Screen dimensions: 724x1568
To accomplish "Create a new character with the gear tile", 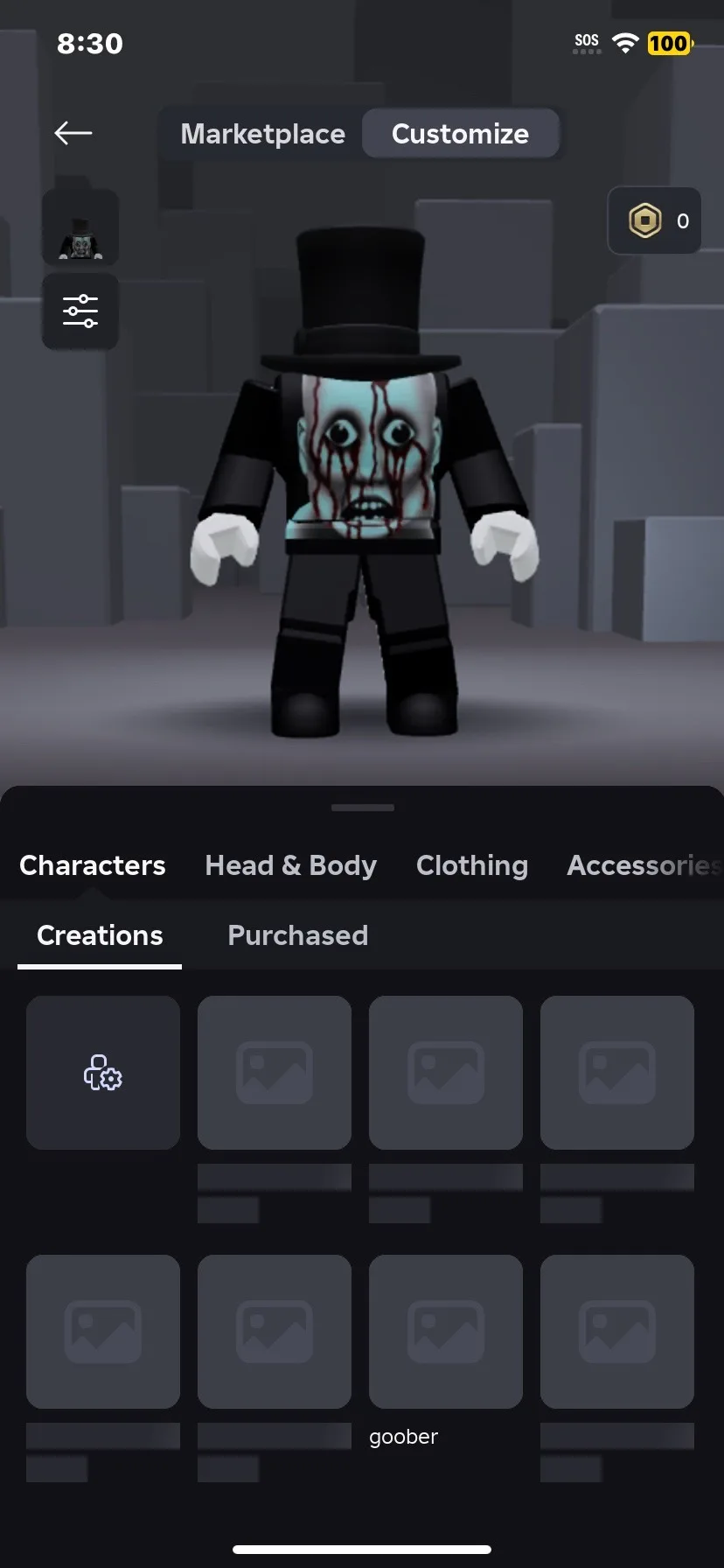I will 103,1073.
